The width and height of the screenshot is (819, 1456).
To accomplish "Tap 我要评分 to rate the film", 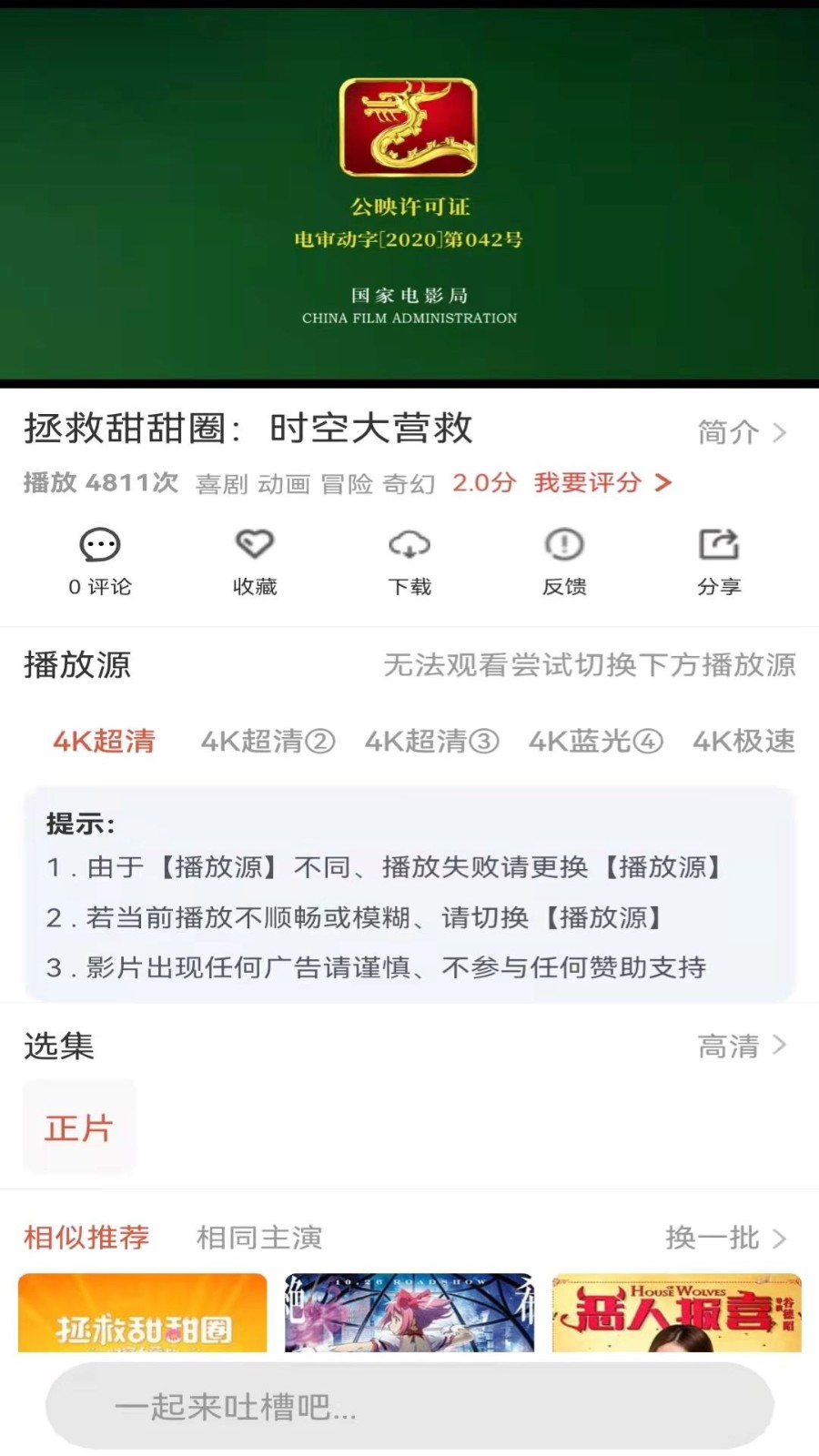I will pos(602,482).
